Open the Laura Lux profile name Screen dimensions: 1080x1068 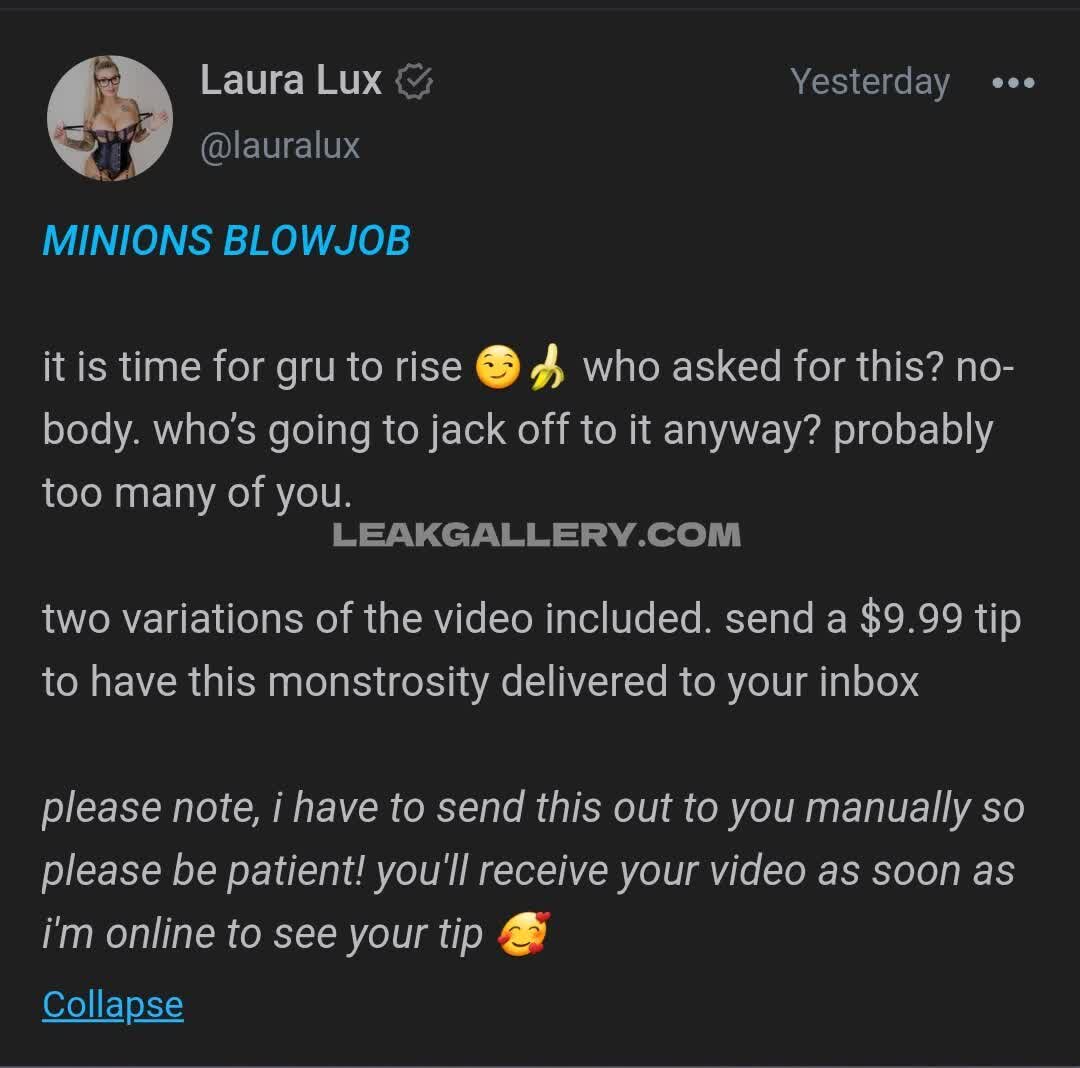click(291, 81)
